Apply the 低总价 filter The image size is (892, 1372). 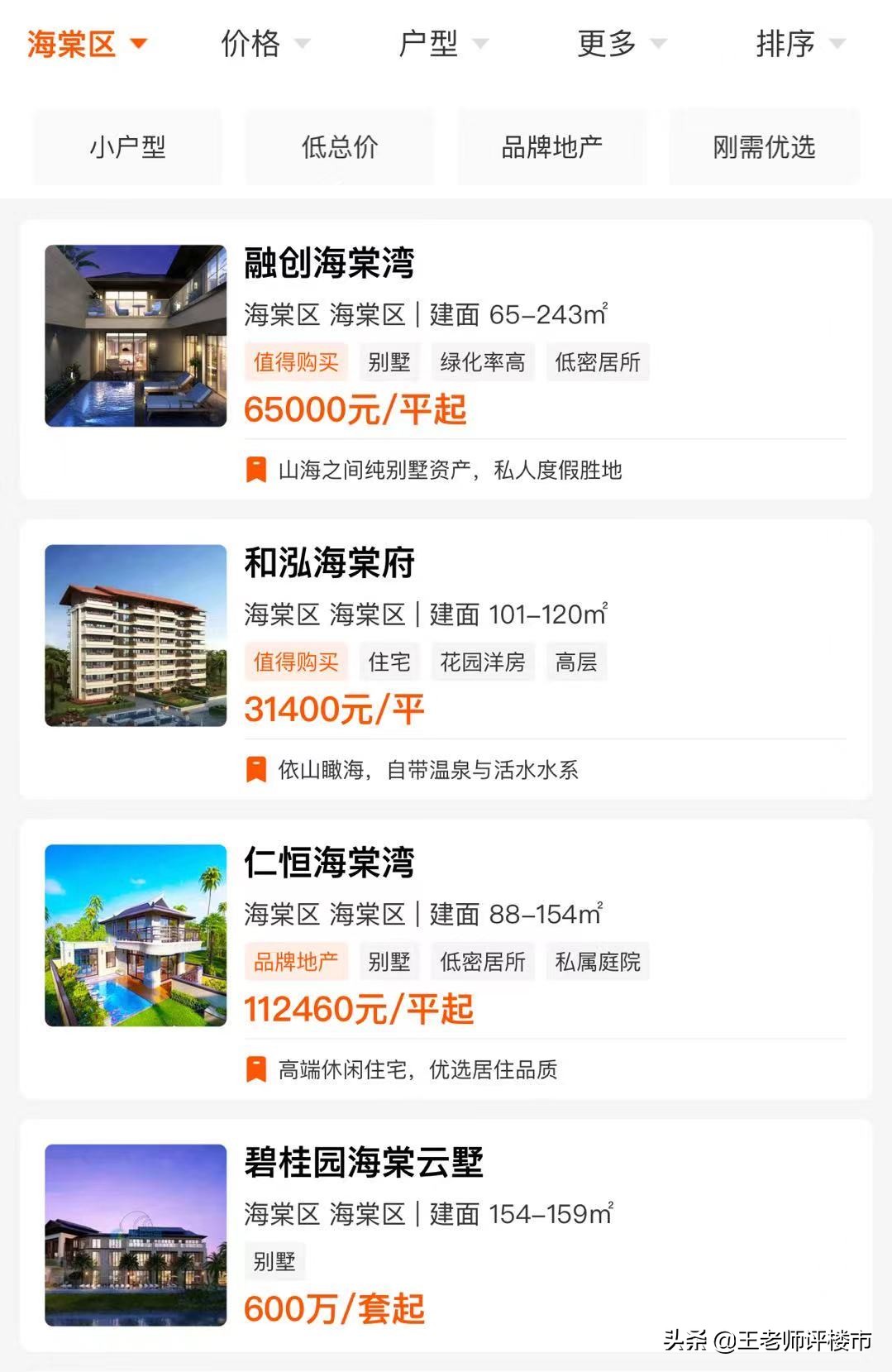[338, 146]
